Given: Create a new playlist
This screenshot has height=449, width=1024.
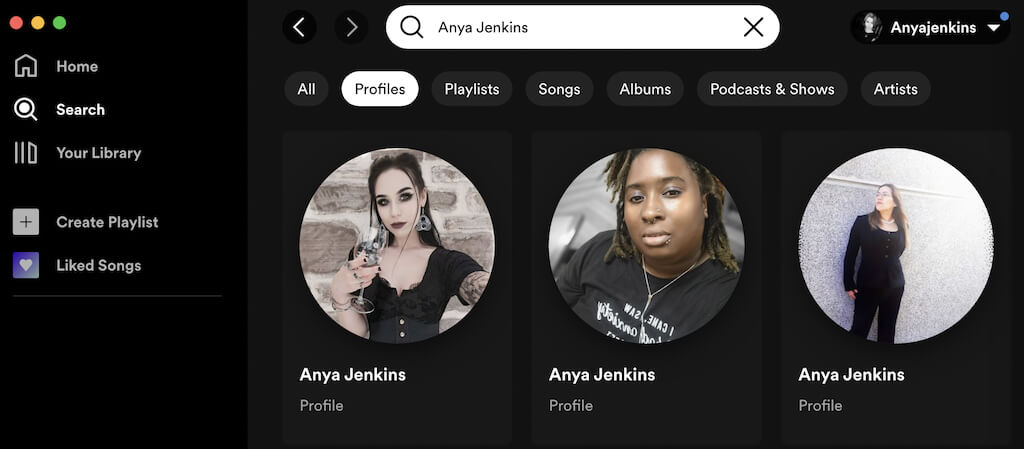Looking at the screenshot, I should pos(106,222).
